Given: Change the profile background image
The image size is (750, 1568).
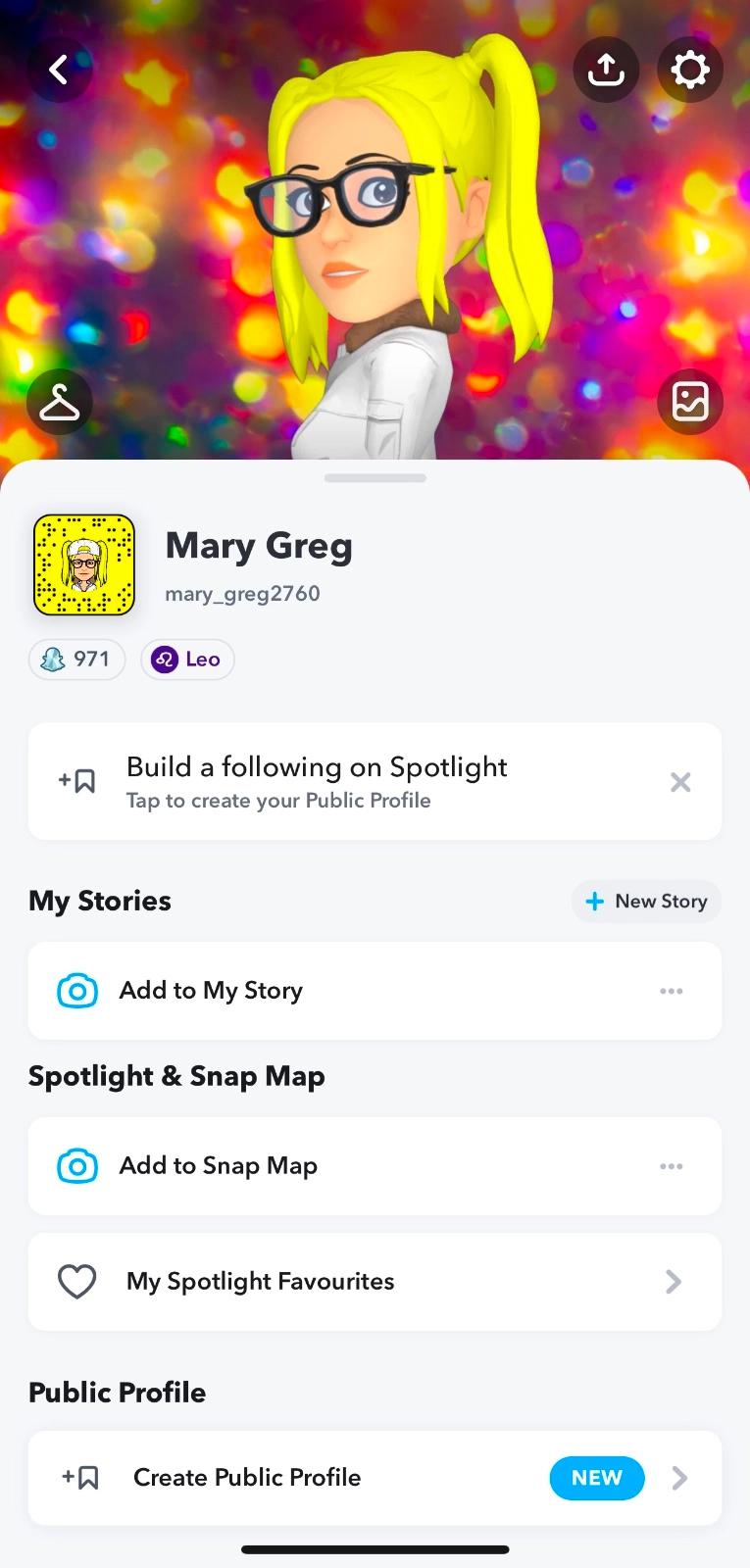Looking at the screenshot, I should point(689,402).
